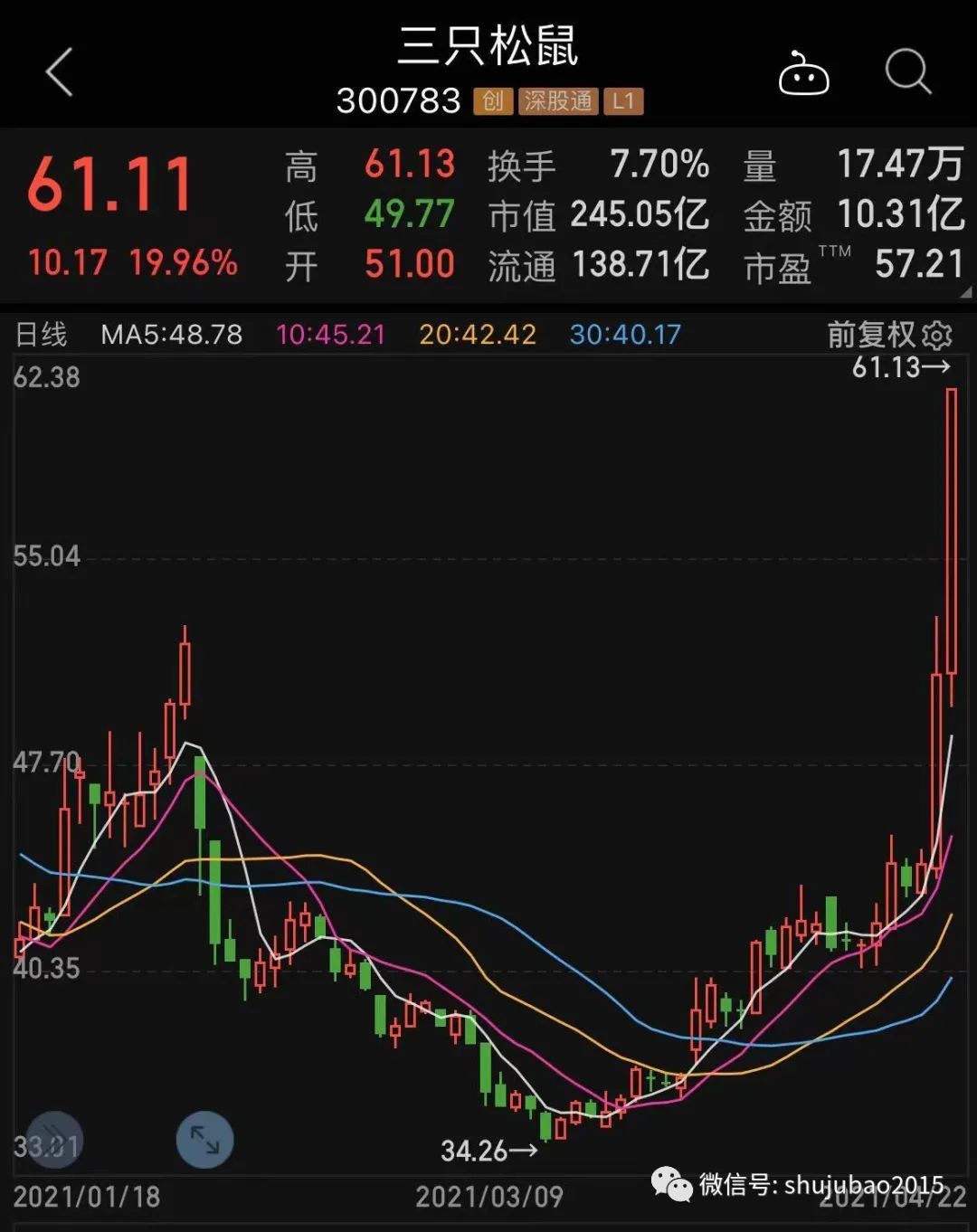Expand chart fullscreen with diagonal arrows icon
The image size is (977, 1232).
[x=204, y=1140]
